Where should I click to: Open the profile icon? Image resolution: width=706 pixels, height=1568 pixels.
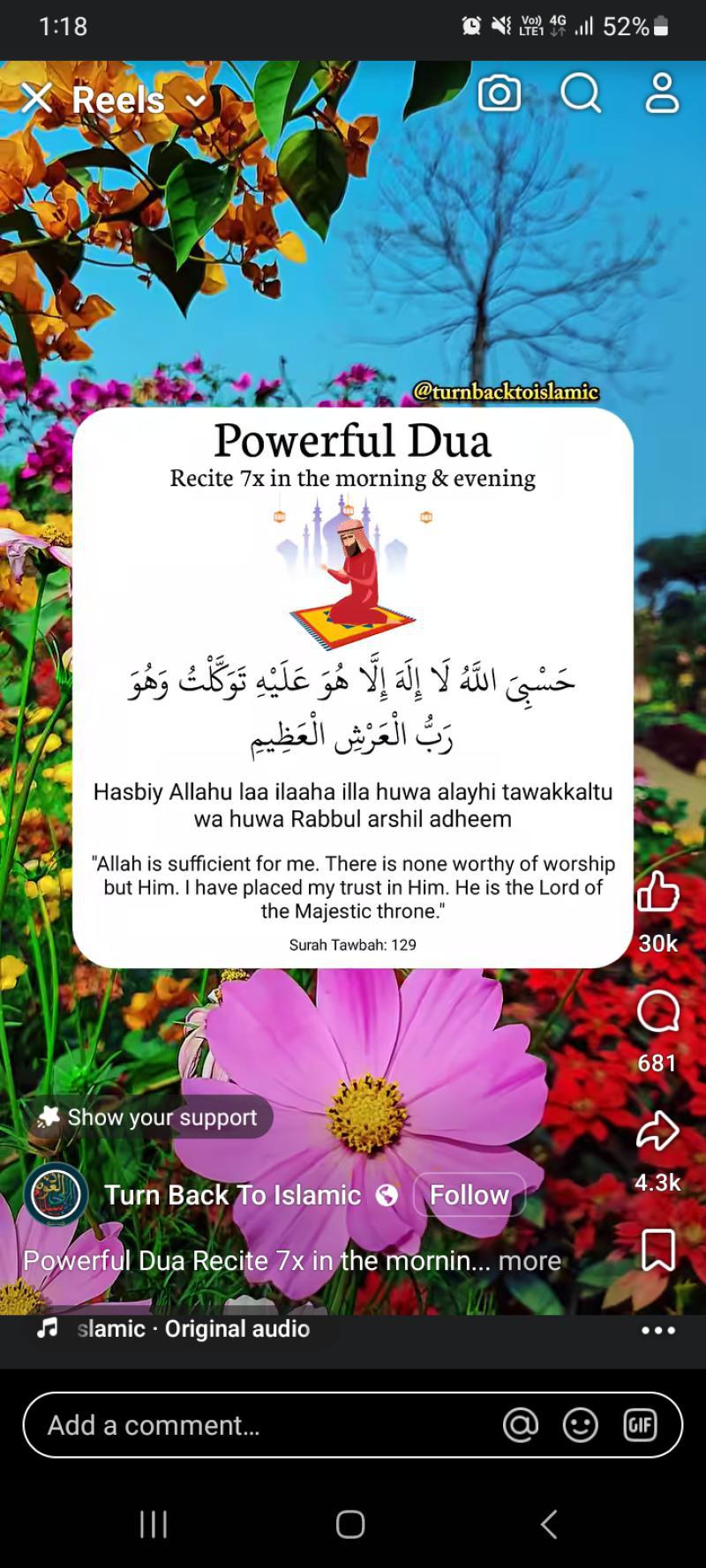pos(662,93)
